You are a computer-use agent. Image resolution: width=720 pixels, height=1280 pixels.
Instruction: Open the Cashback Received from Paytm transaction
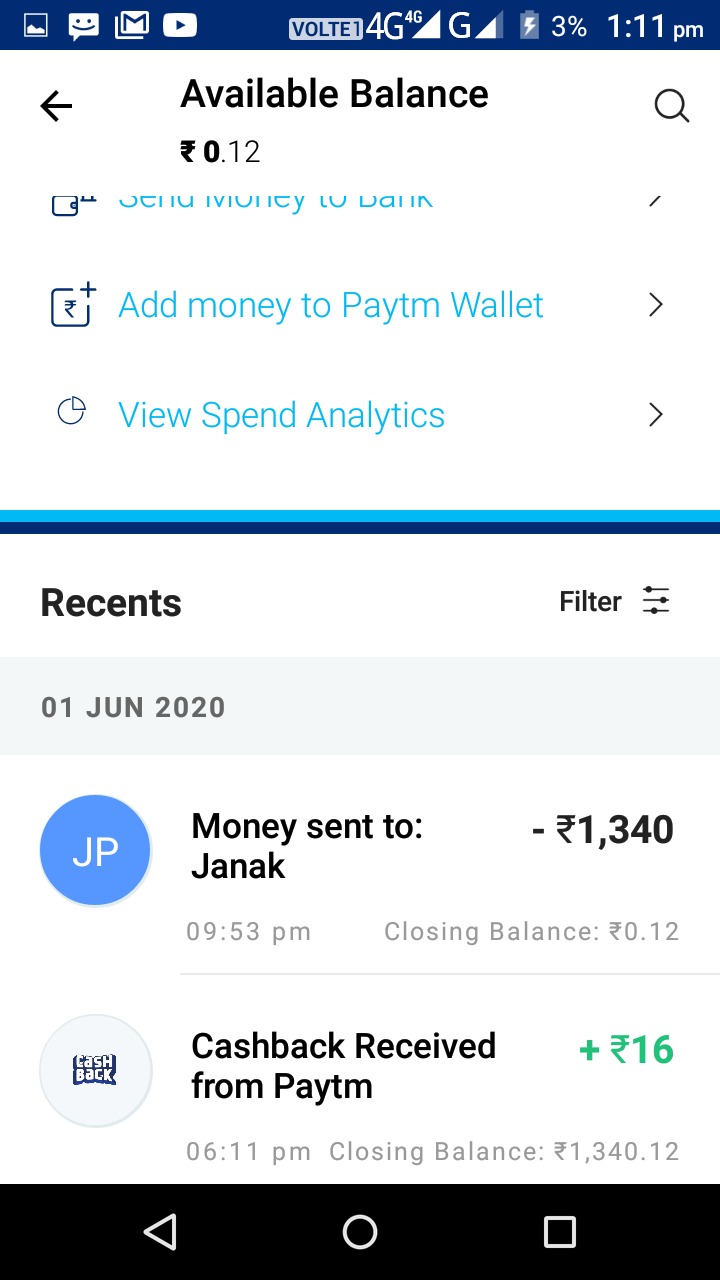click(360, 1082)
